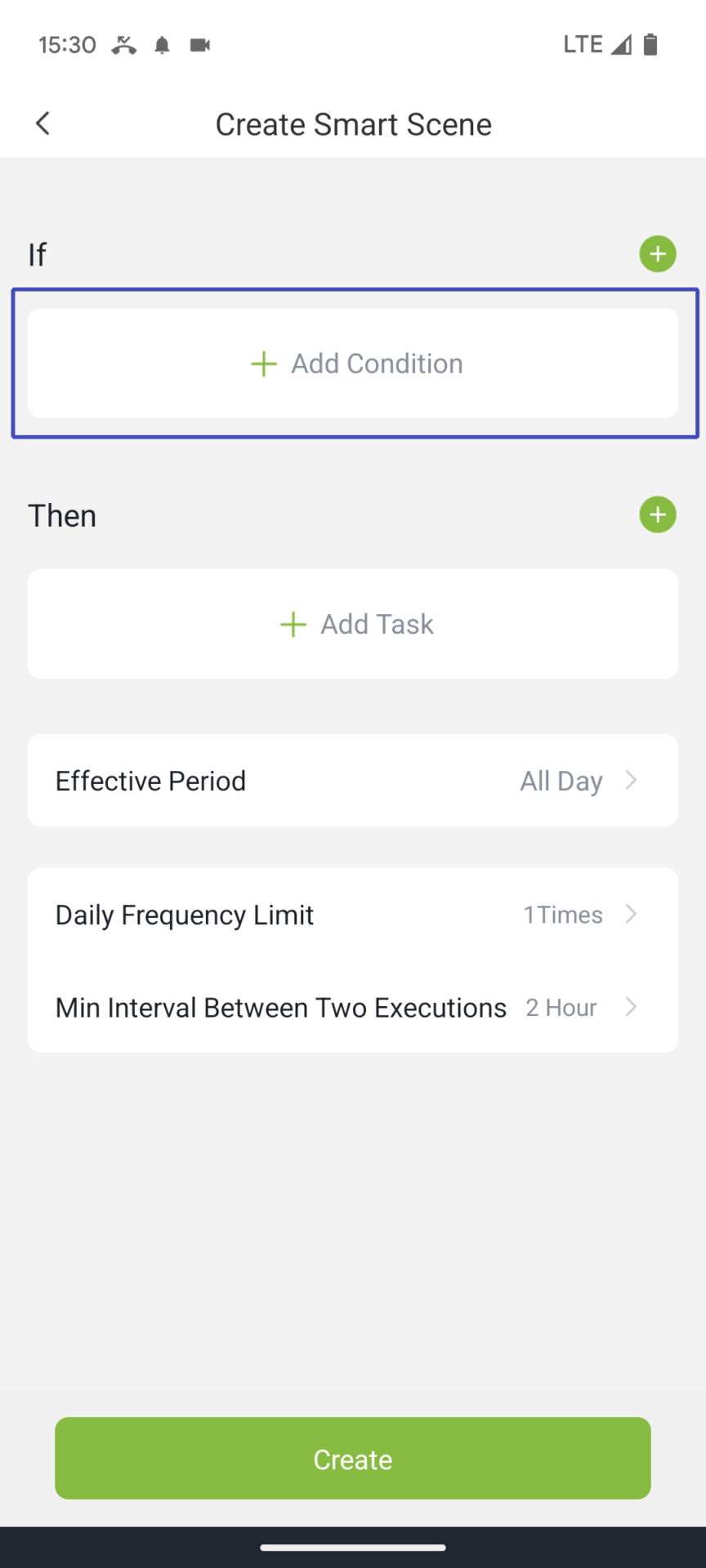706x1568 pixels.
Task: Tap the green plus beside Then
Action: click(x=658, y=514)
